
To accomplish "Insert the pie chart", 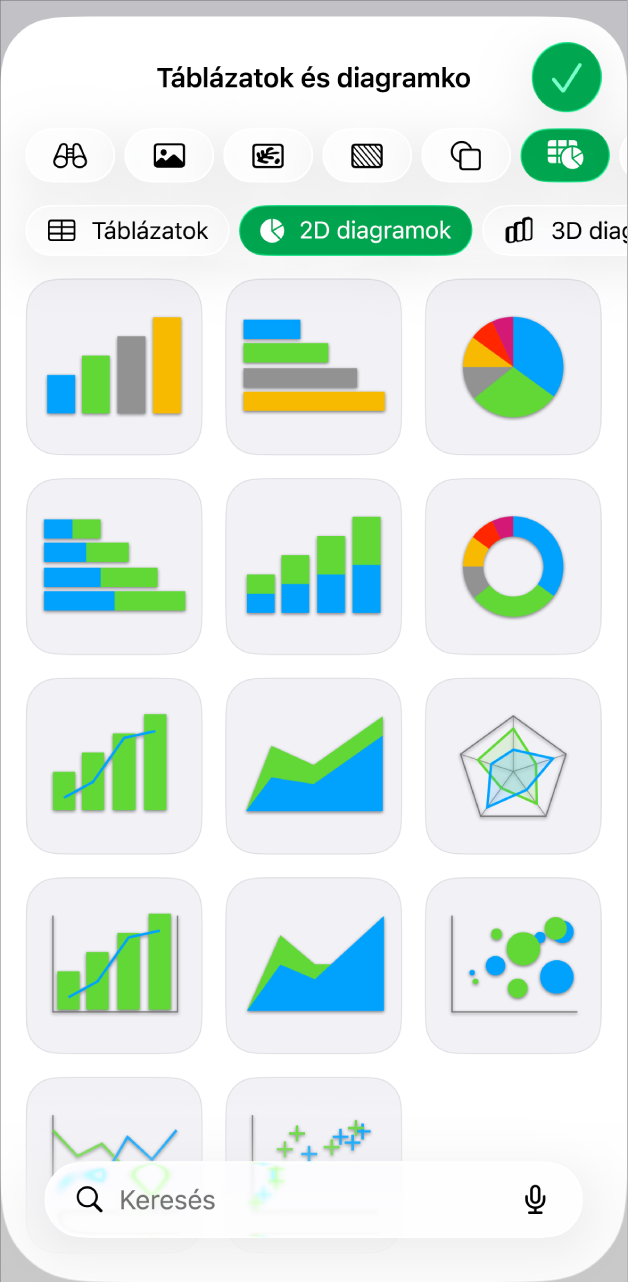I will point(514,367).
